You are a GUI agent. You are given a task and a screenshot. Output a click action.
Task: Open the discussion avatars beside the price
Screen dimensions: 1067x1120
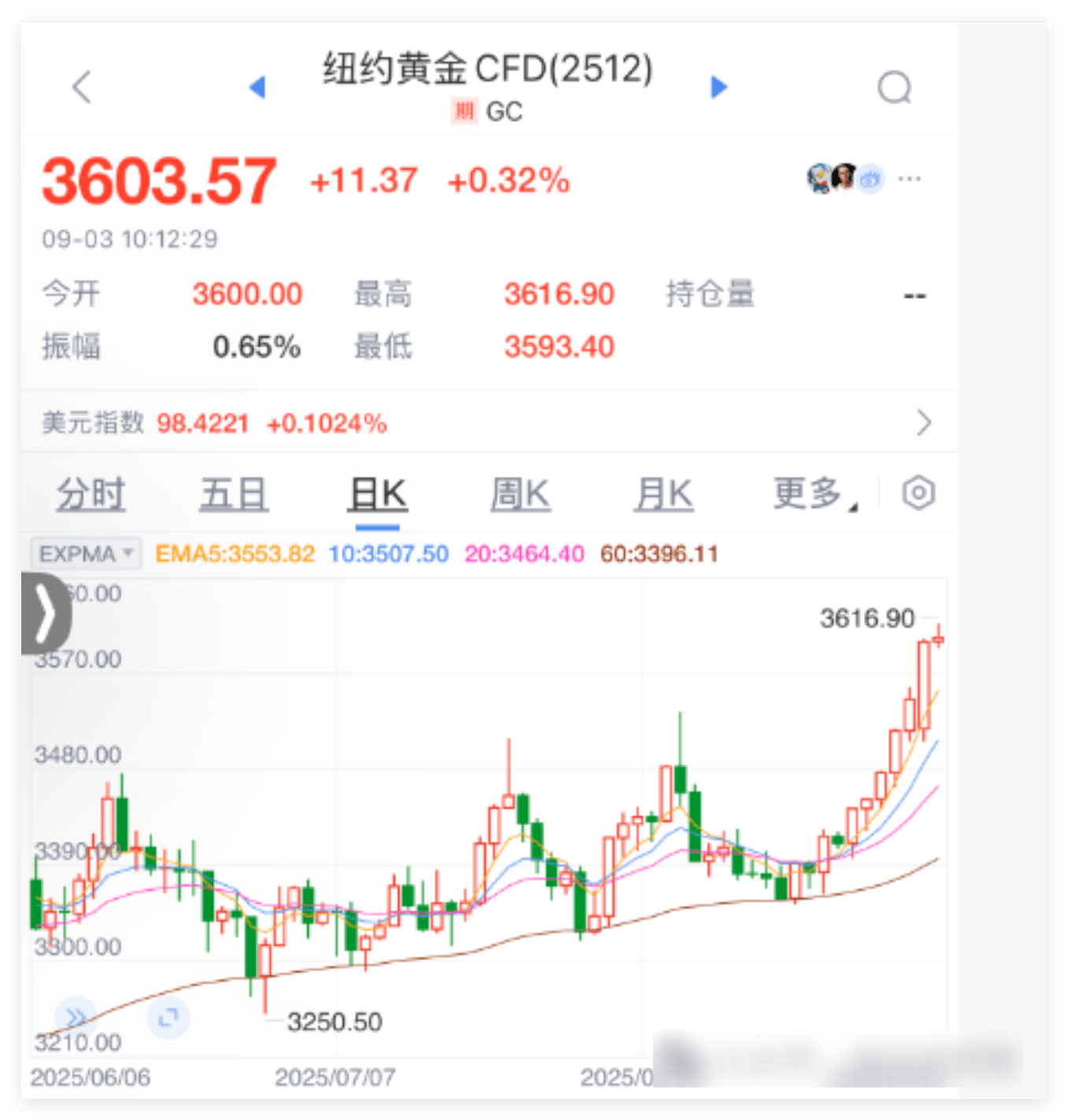click(x=844, y=179)
